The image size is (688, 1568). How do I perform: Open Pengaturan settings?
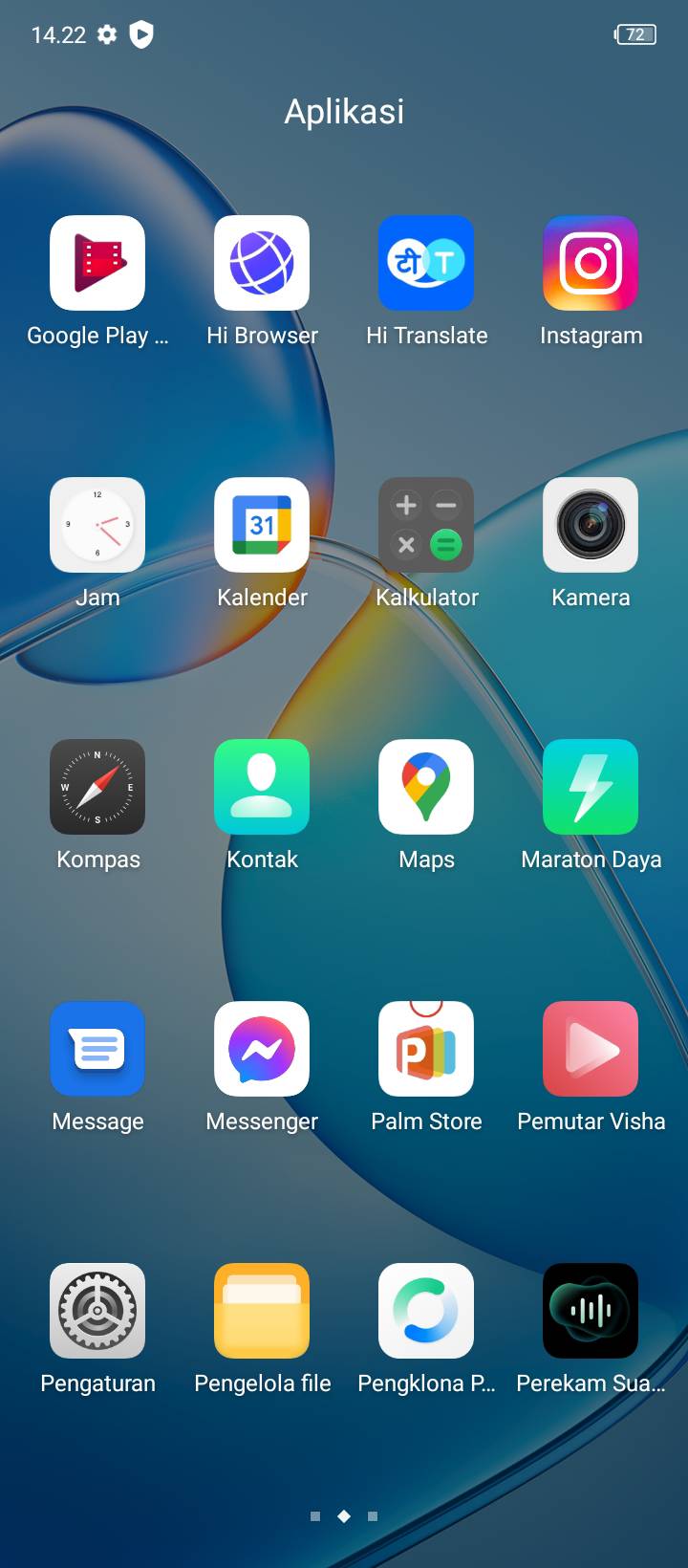(97, 1311)
